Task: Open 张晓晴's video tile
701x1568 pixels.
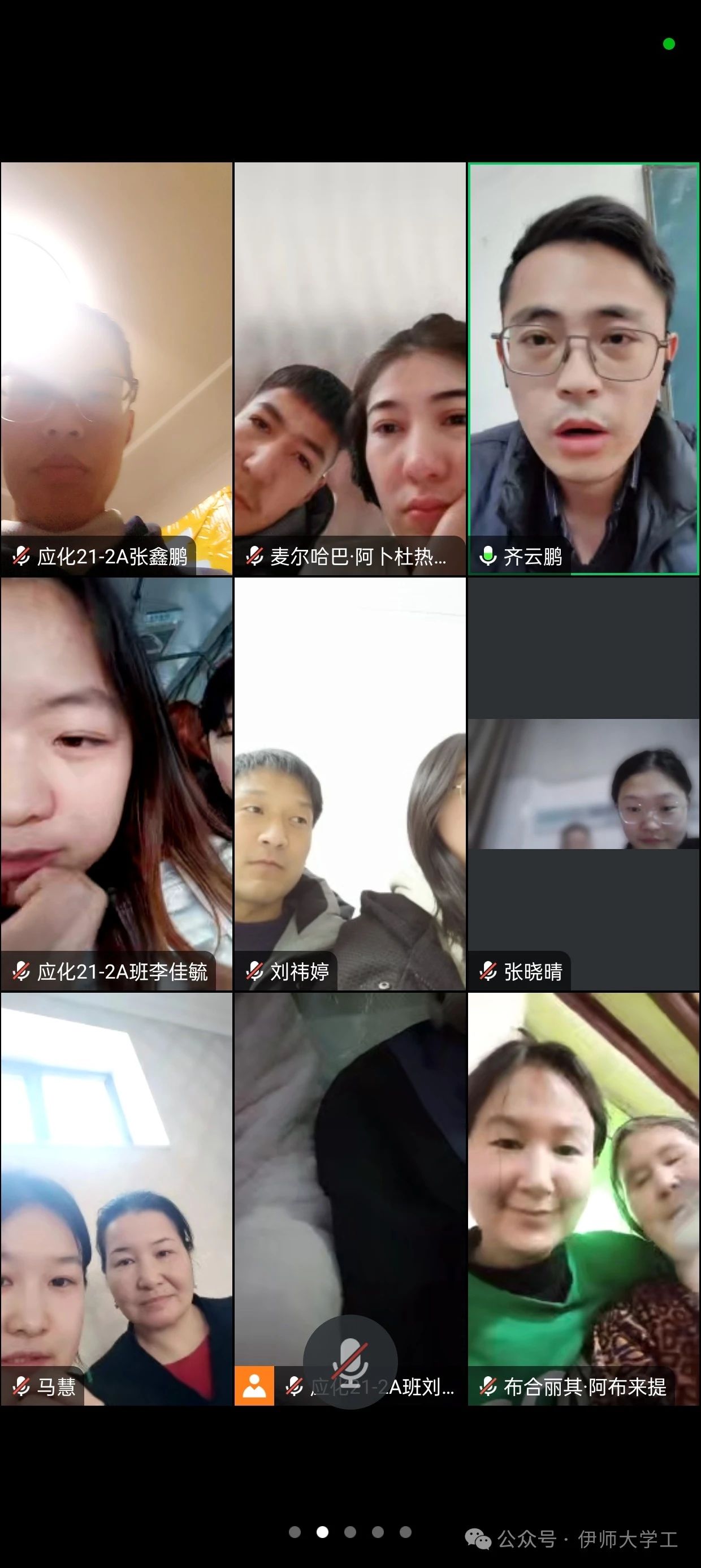Action: (x=583, y=784)
